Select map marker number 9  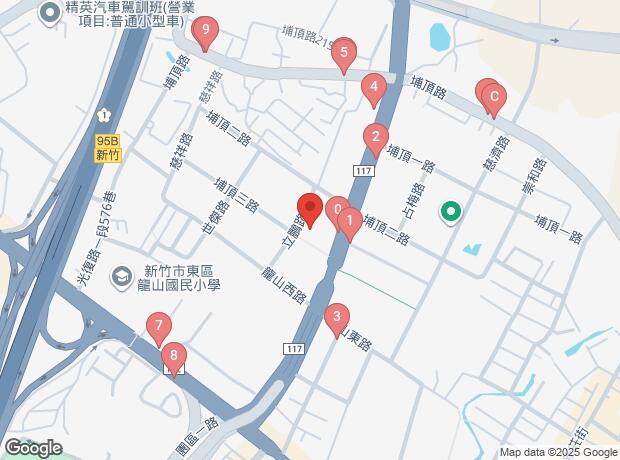click(x=205, y=33)
